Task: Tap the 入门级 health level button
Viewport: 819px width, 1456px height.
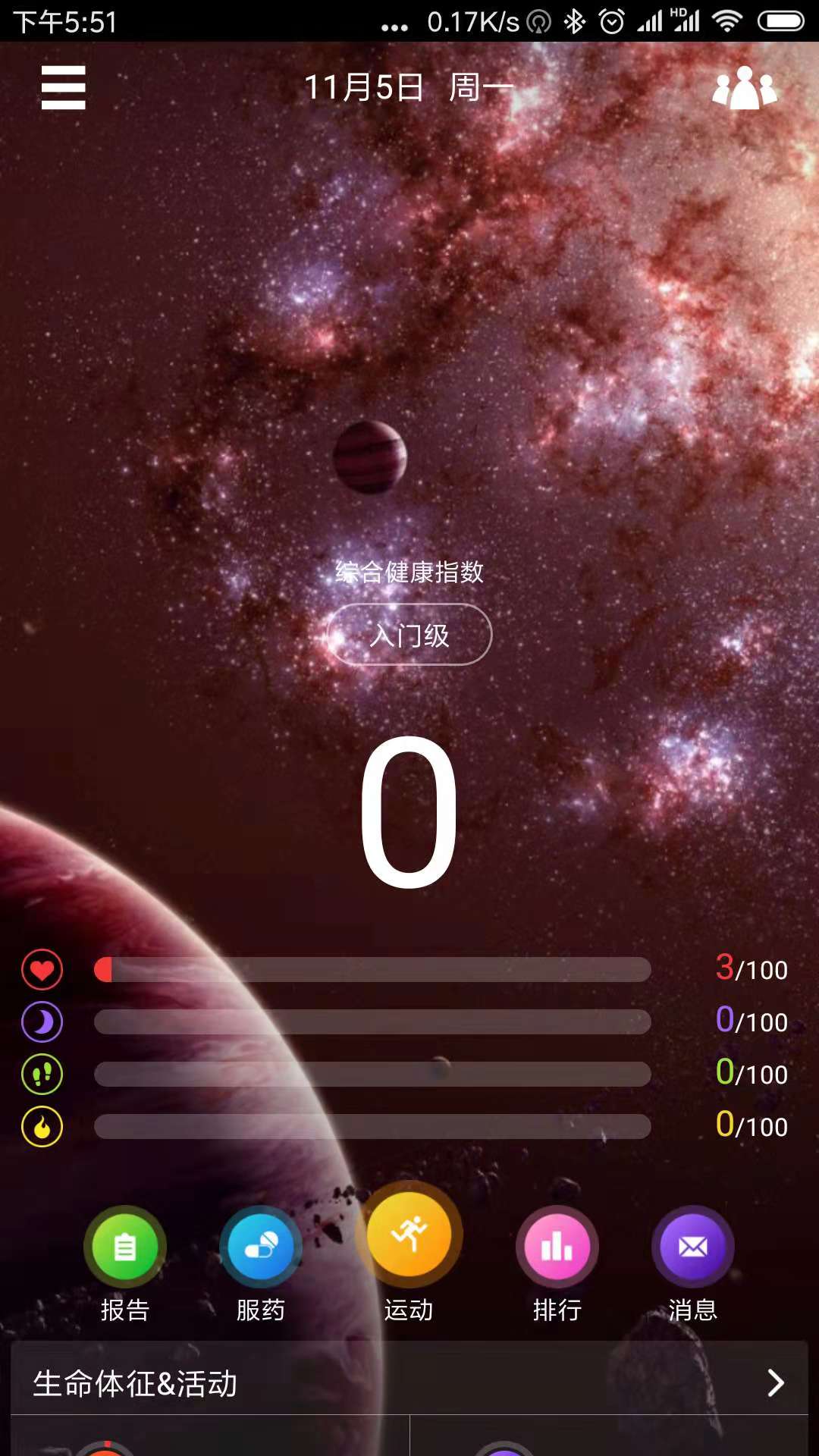Action: point(409,635)
